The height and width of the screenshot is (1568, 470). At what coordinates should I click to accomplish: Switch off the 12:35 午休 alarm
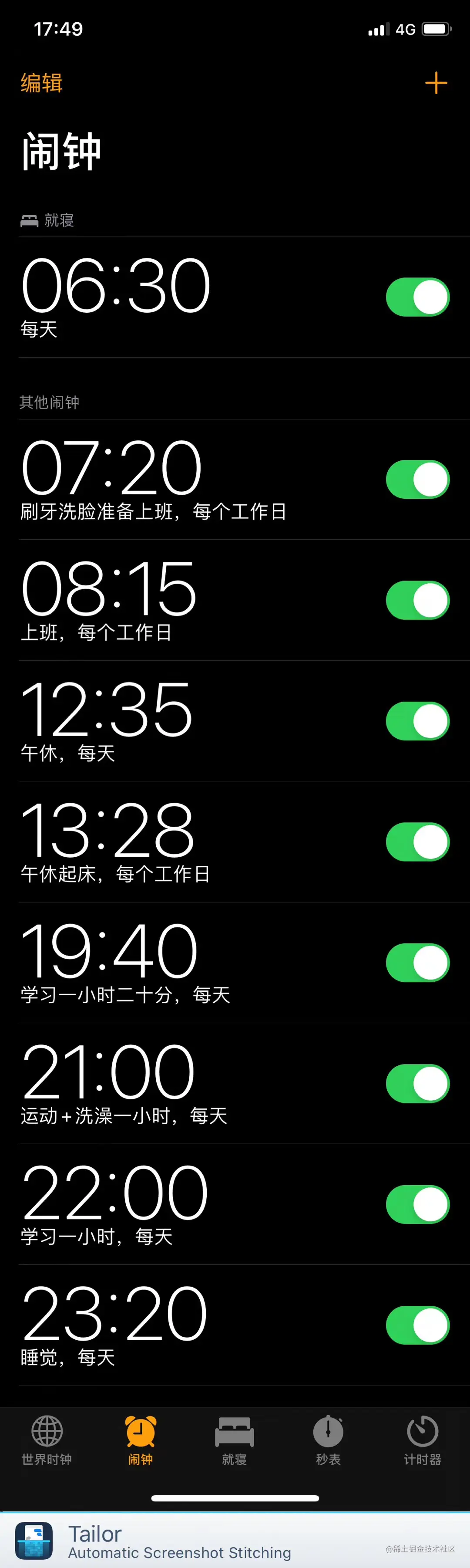pos(417,721)
